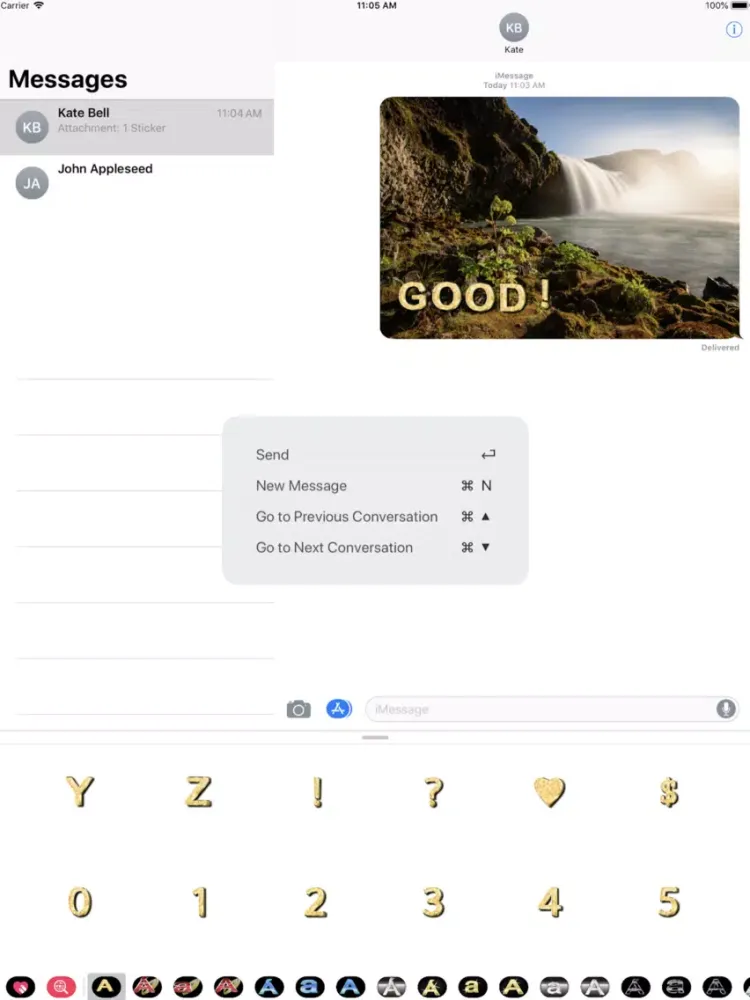
Task: Choose the gold heart sticker
Action: click(549, 793)
